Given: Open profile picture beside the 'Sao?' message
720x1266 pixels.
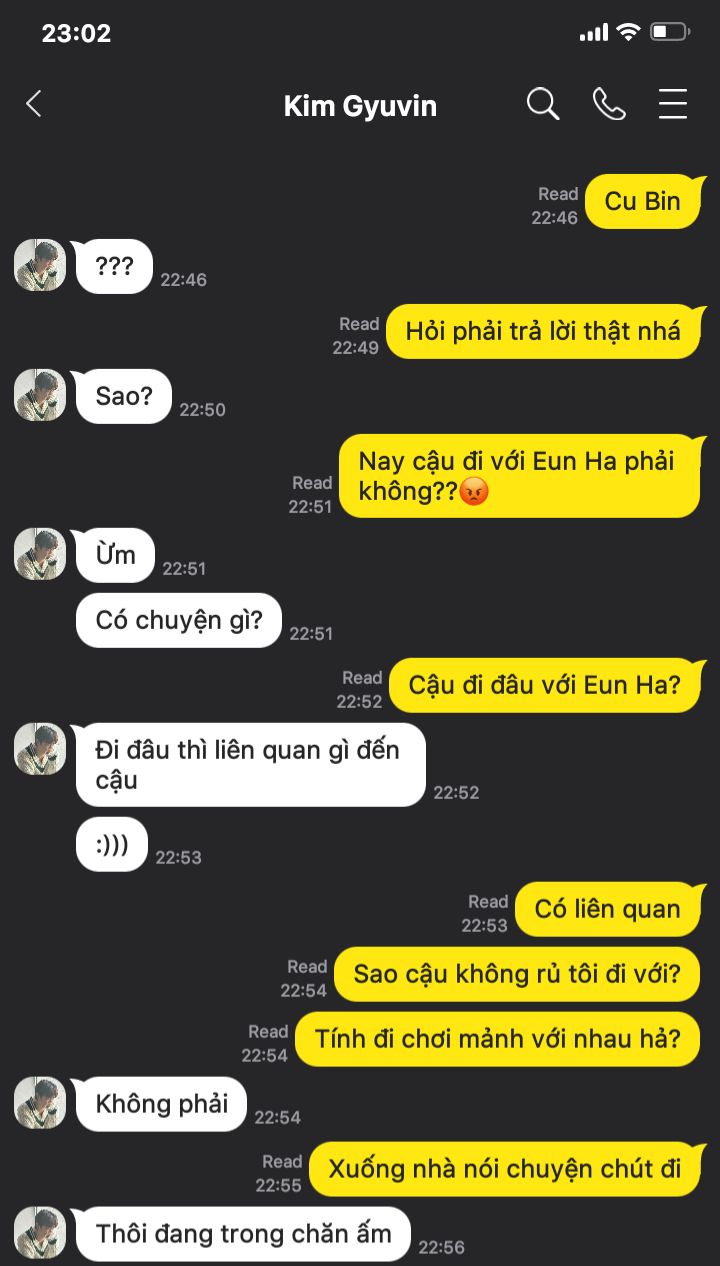Looking at the screenshot, I should click(40, 395).
